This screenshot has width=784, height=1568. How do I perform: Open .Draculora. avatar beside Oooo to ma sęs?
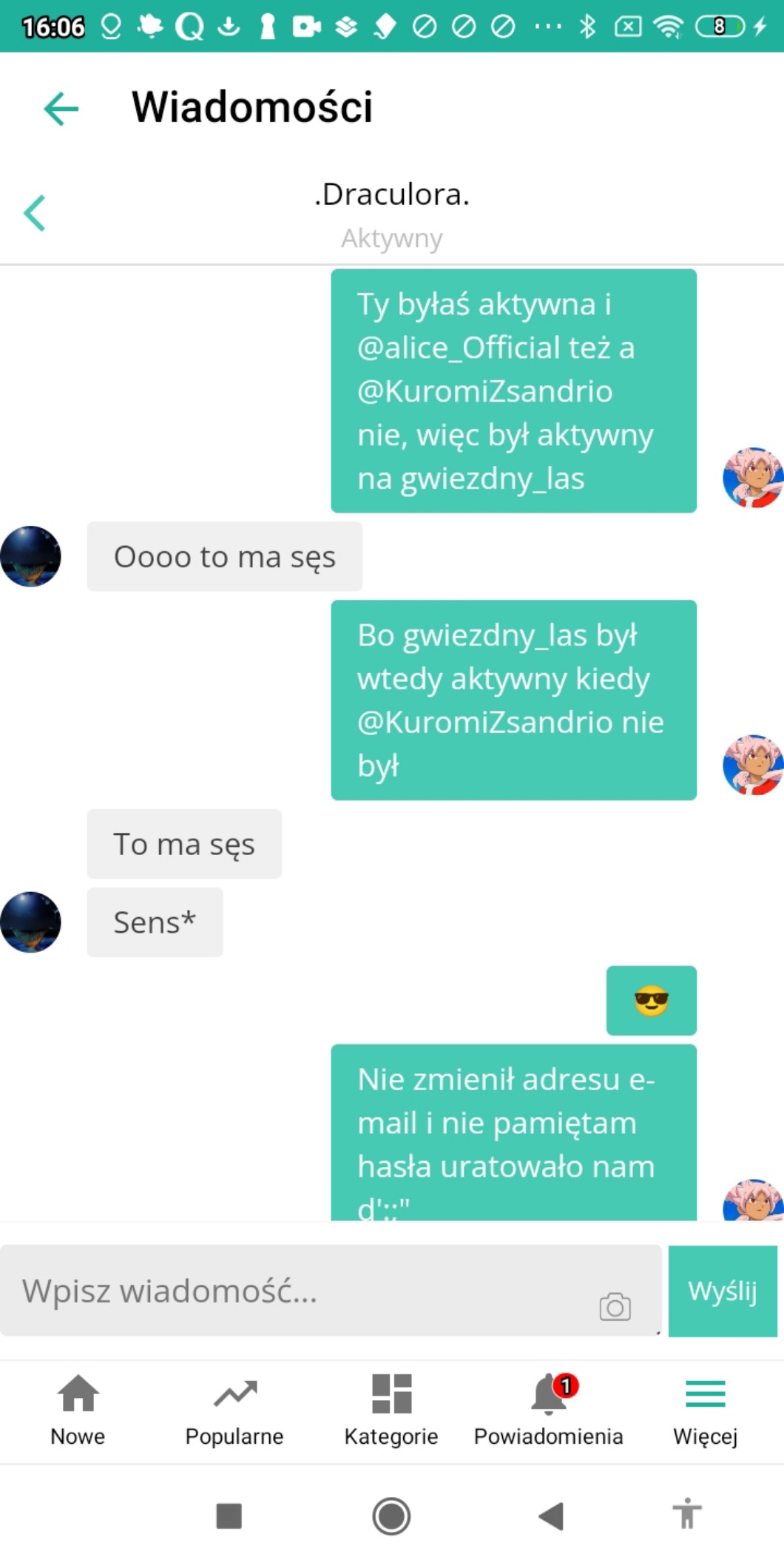[x=30, y=556]
